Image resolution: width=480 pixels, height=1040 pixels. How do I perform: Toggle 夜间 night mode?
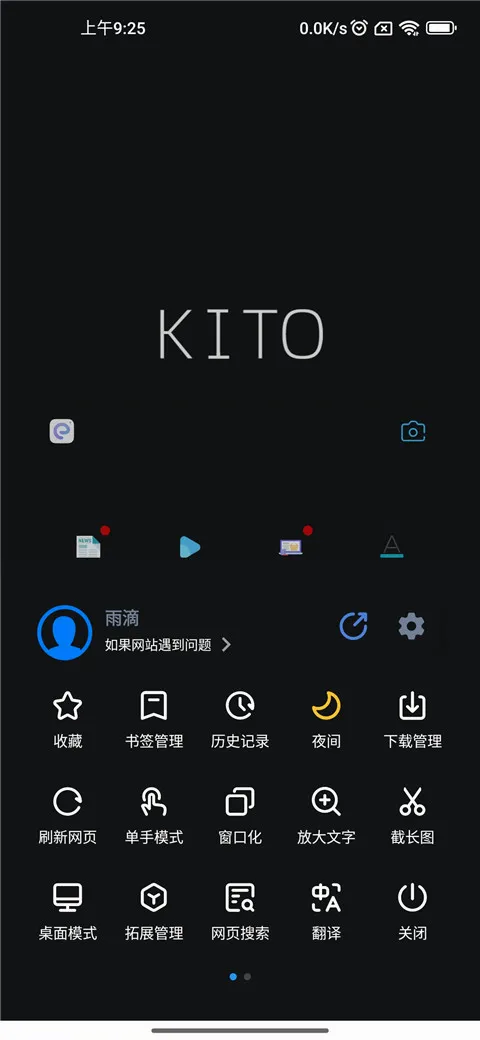coord(326,720)
